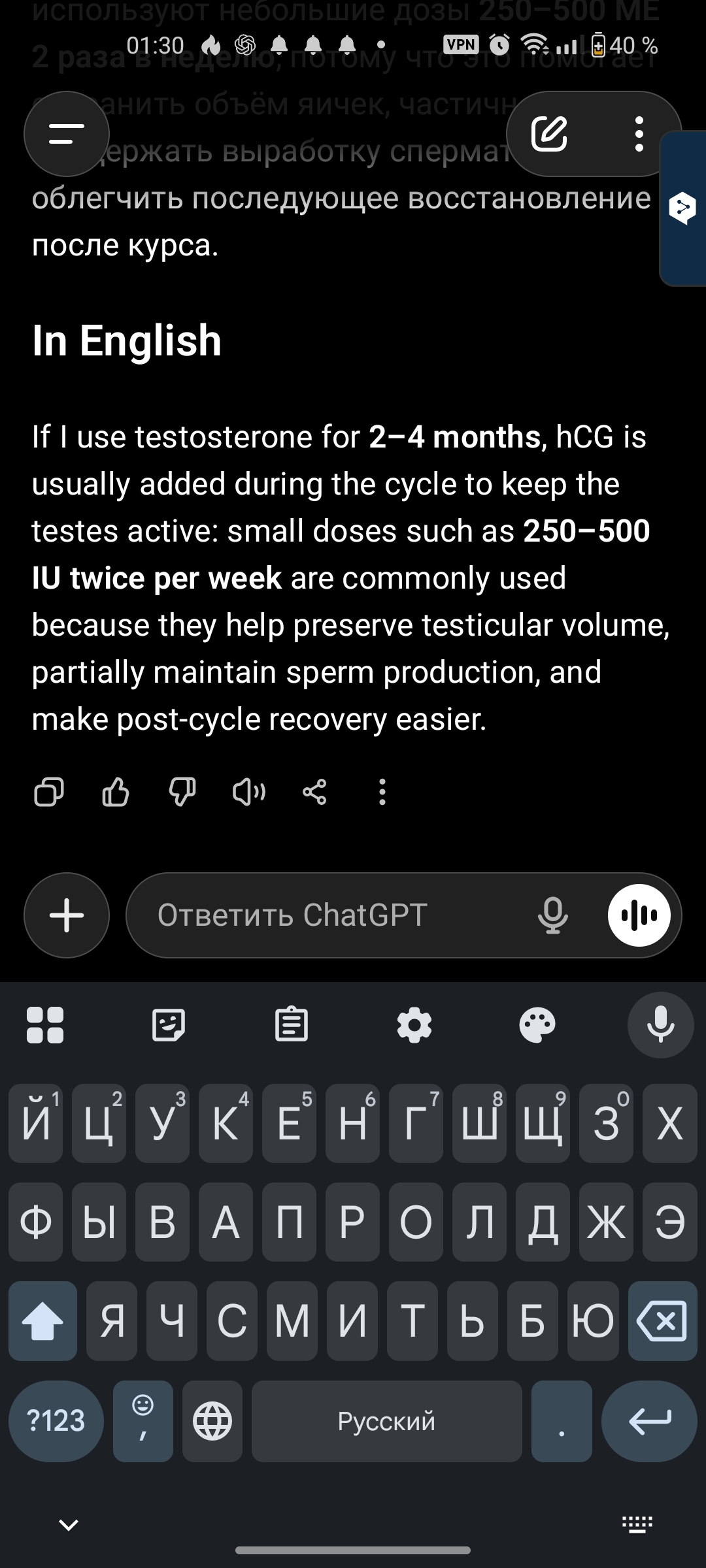This screenshot has width=706, height=1568.
Task: Open the floating side panel handle
Action: (x=683, y=208)
